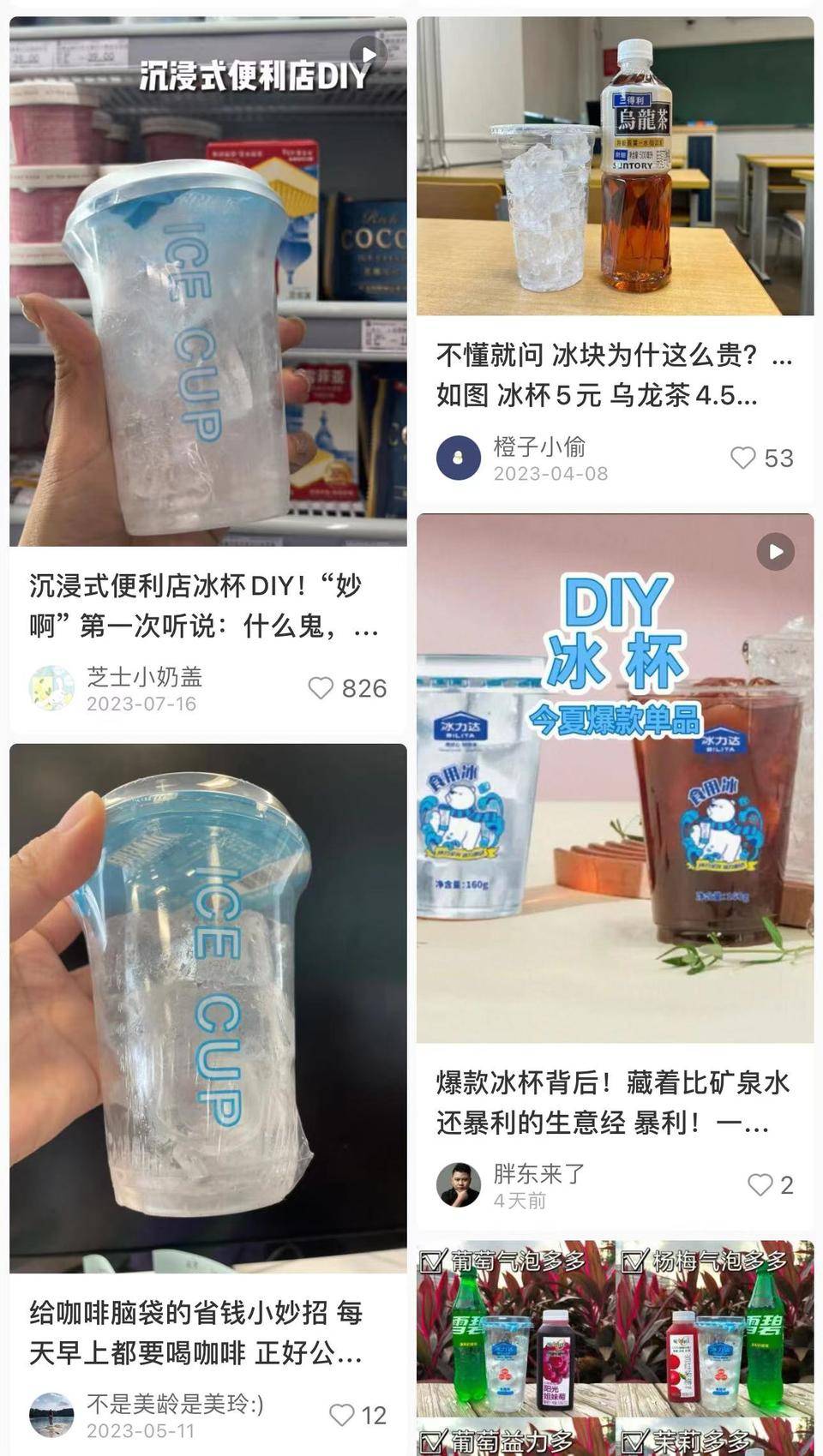
Task: Open the 爆款冰杯背后 DIY冰杯 video
Action: tap(615, 778)
